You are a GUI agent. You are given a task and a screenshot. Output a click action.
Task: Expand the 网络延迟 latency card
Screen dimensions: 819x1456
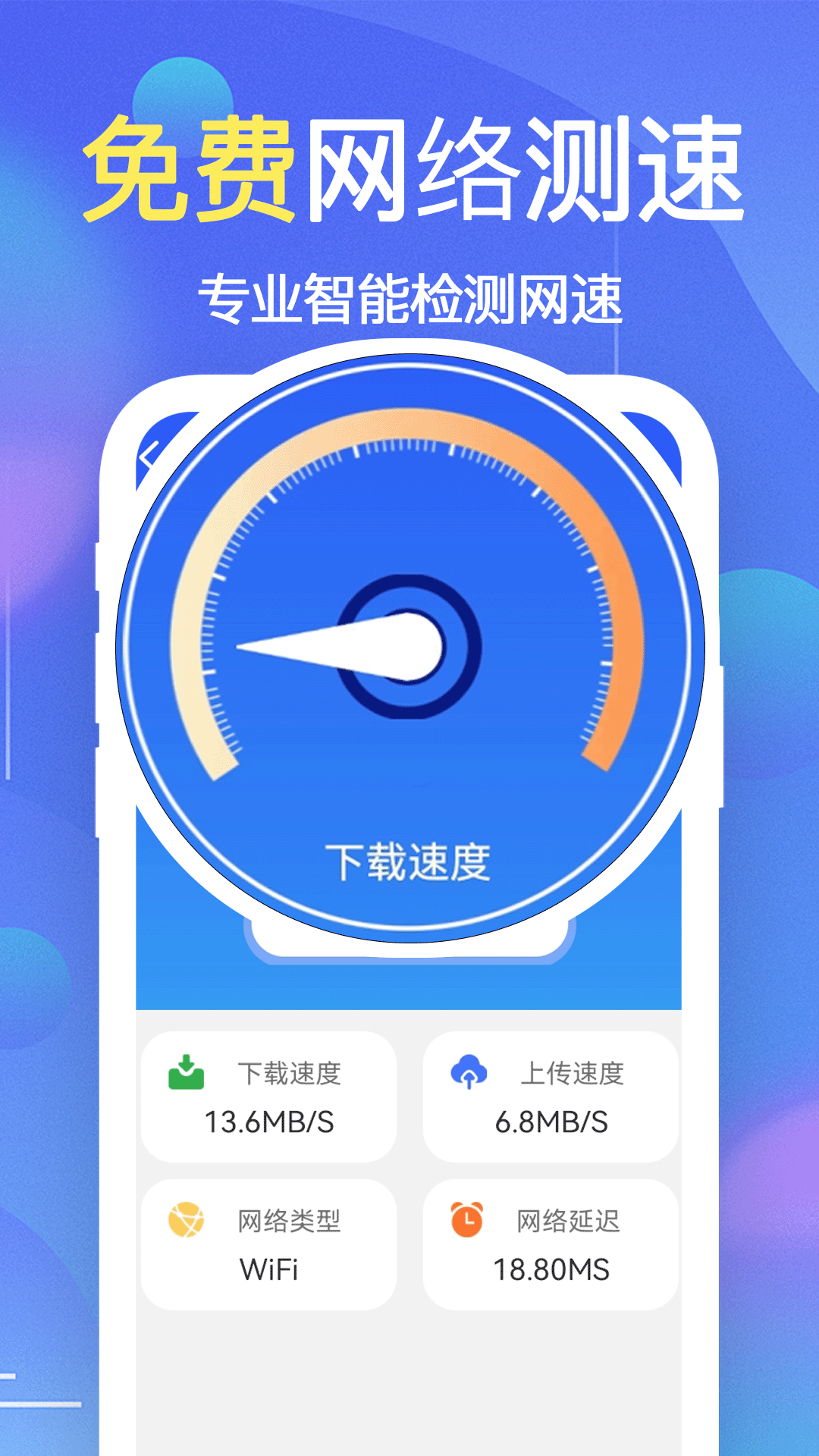[x=551, y=1242]
